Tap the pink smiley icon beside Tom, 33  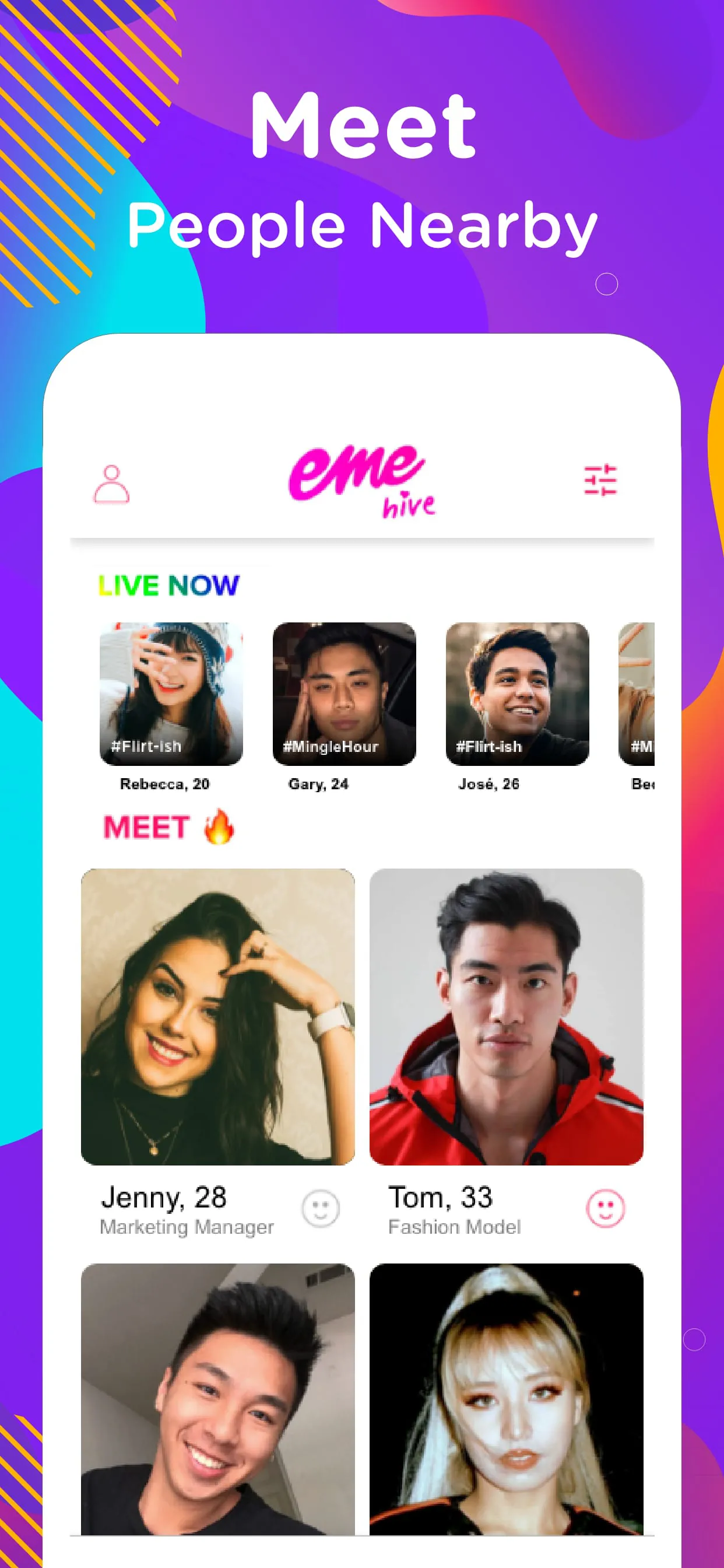coord(607,1207)
